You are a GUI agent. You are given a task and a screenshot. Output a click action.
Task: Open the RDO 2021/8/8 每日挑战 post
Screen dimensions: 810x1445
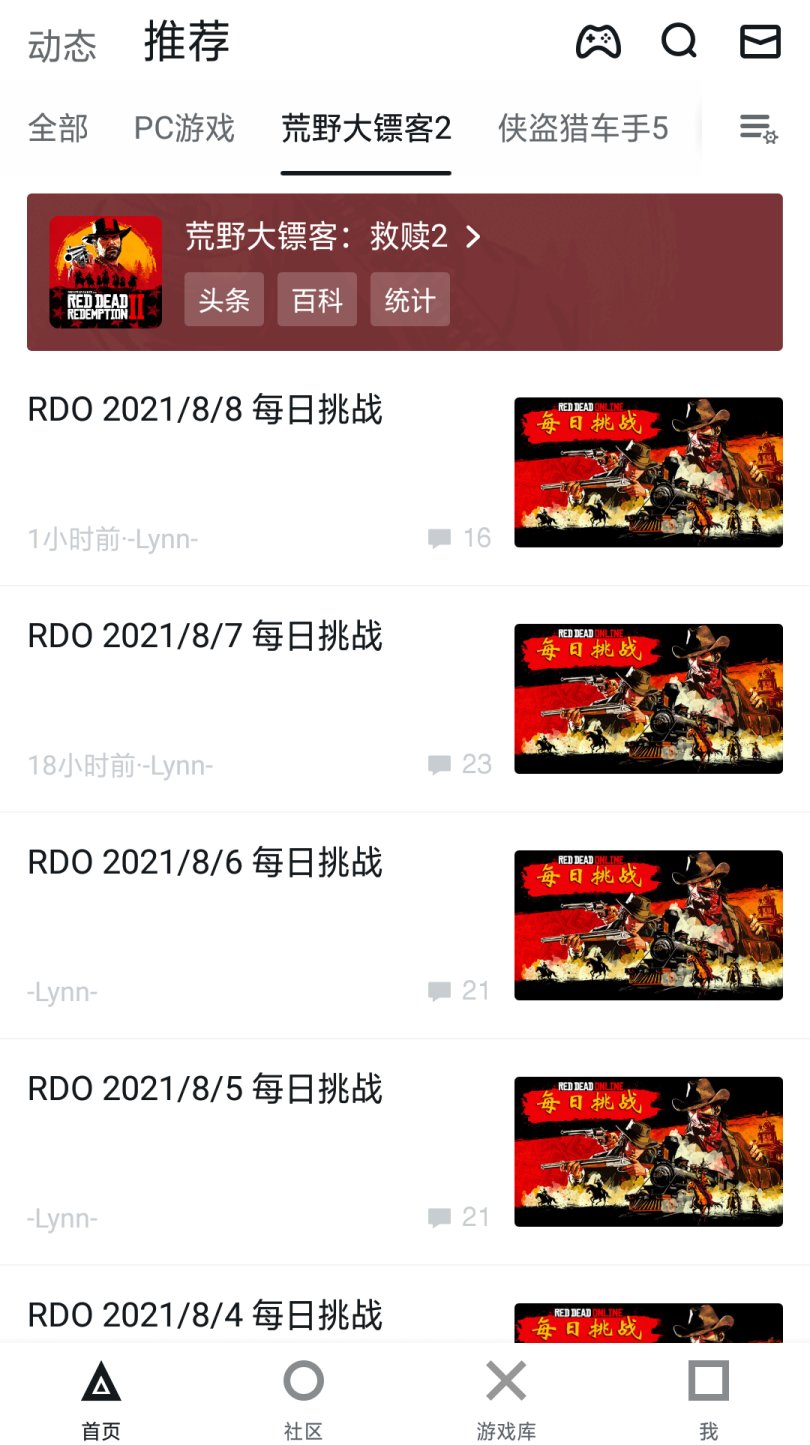click(x=205, y=410)
